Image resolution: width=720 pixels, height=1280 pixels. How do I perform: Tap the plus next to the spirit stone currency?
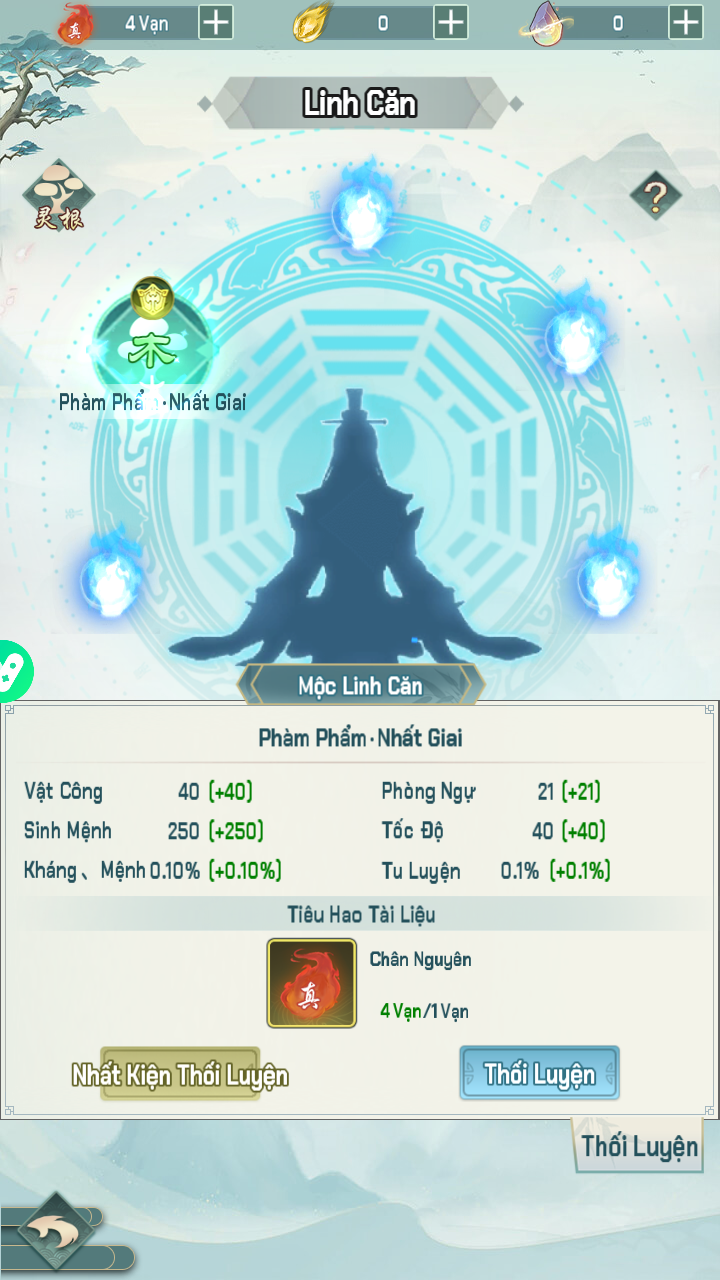tap(685, 22)
